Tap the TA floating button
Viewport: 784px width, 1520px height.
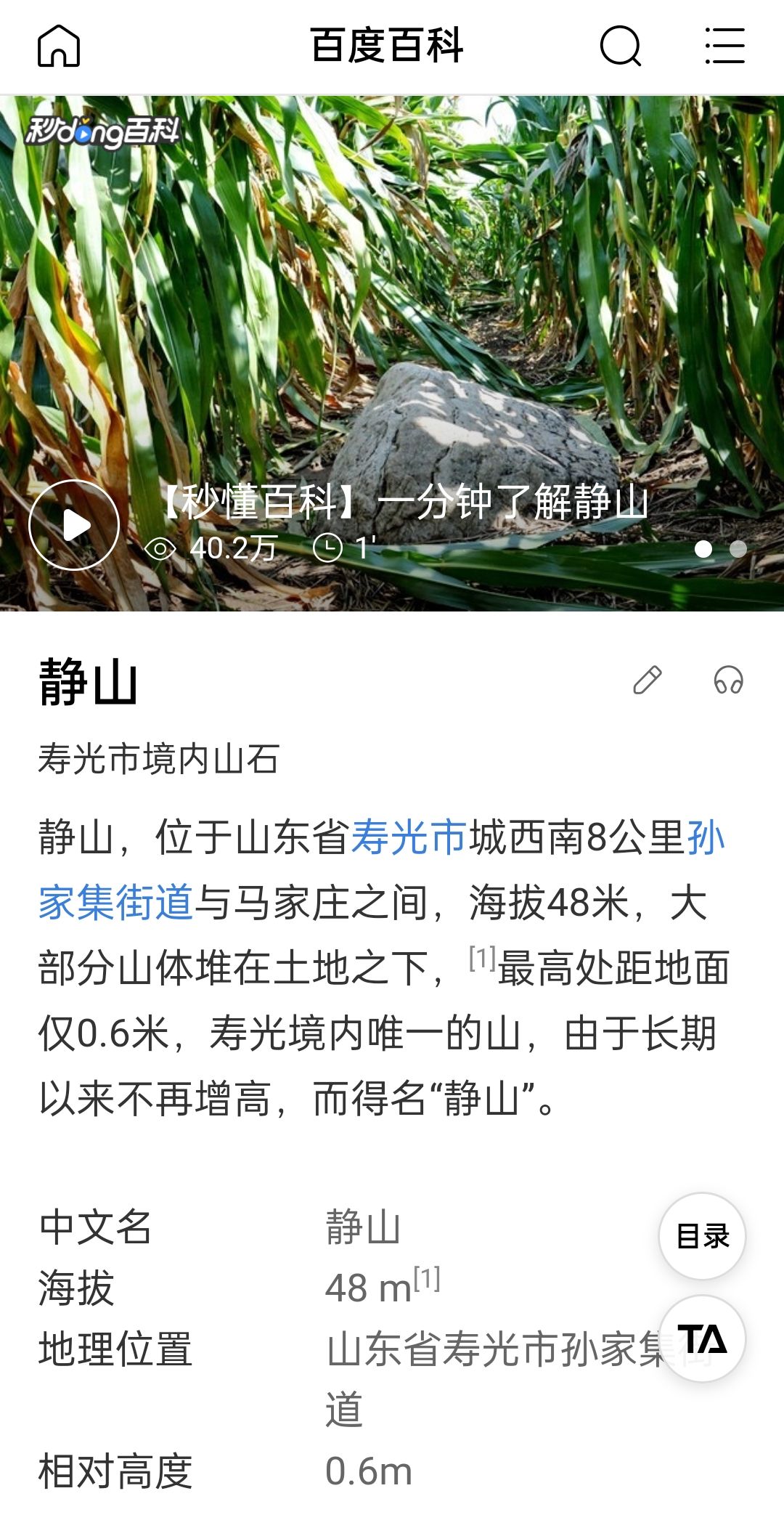tap(702, 1338)
